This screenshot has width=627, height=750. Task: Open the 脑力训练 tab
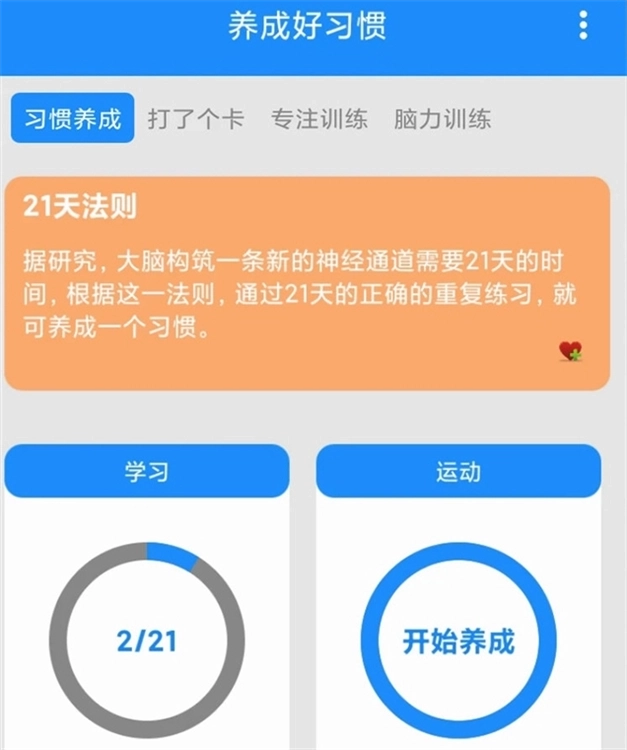pyautogui.click(x=443, y=120)
